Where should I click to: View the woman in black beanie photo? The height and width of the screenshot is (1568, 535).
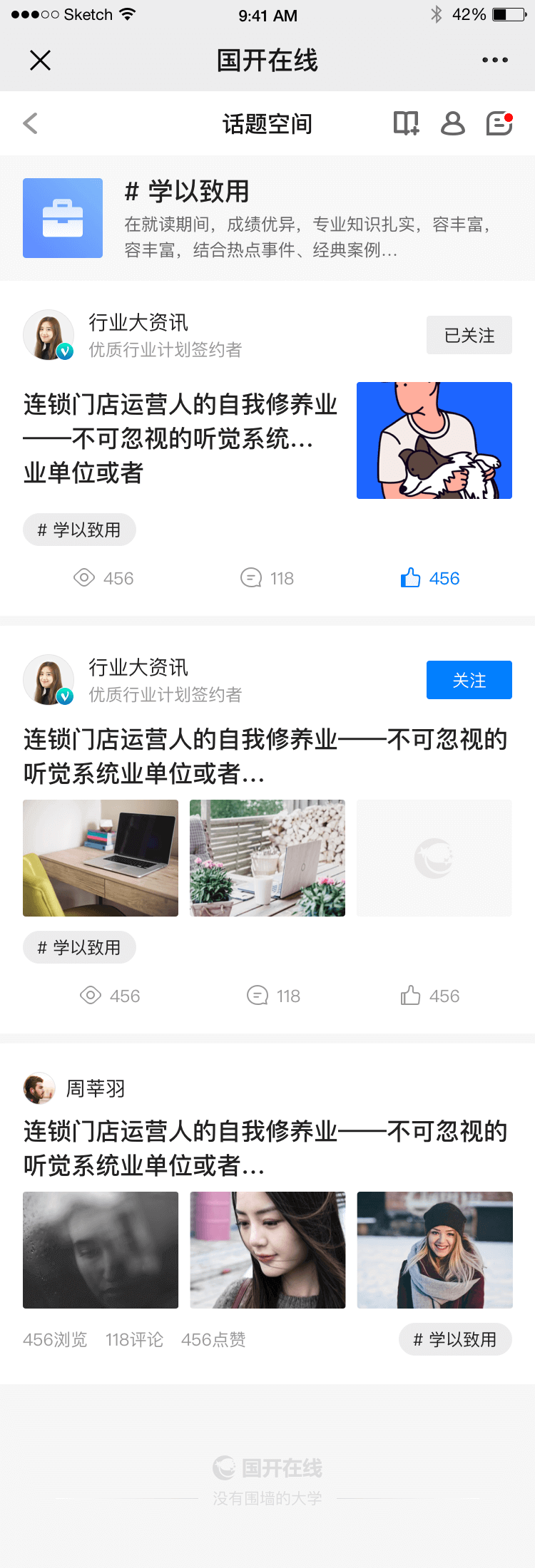tap(434, 1249)
